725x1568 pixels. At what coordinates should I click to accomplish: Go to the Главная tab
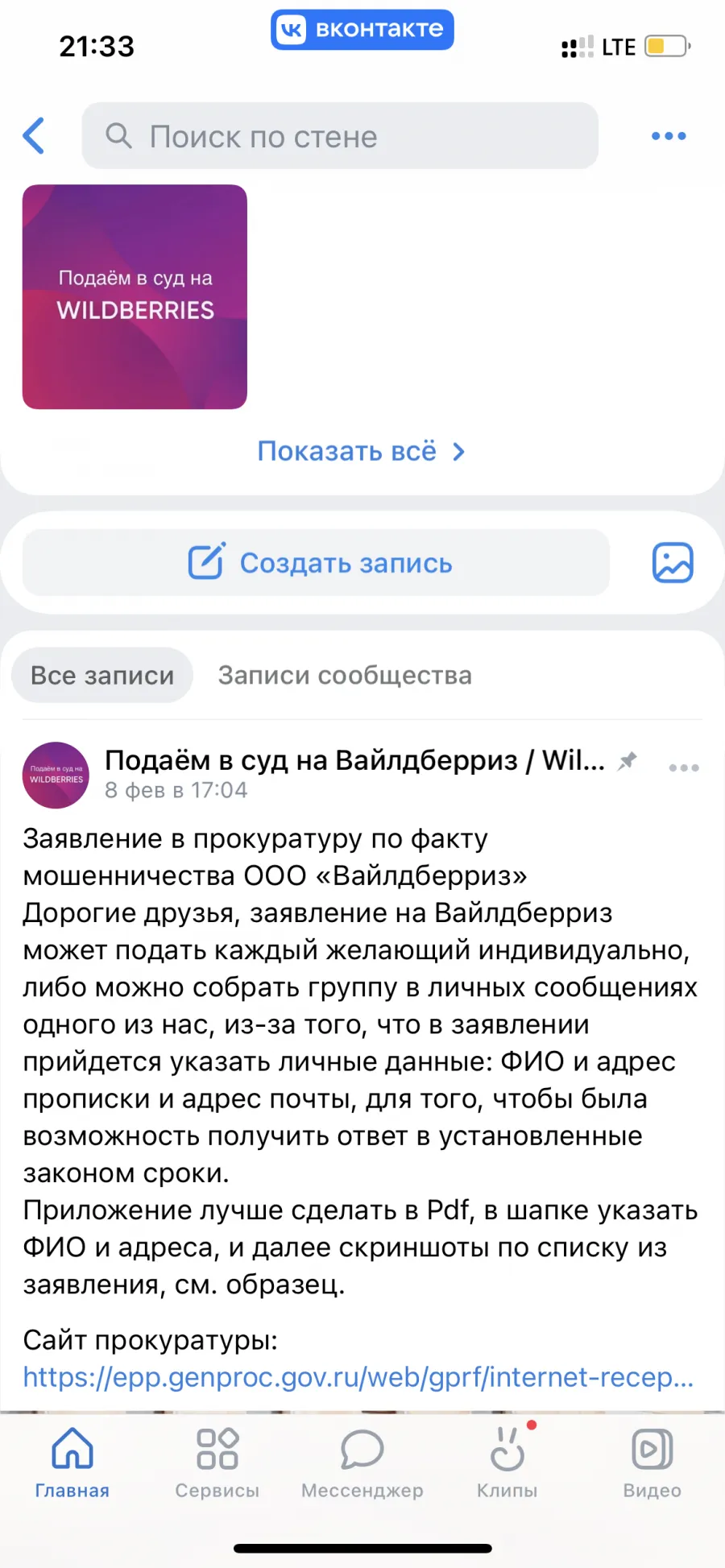click(x=72, y=1463)
